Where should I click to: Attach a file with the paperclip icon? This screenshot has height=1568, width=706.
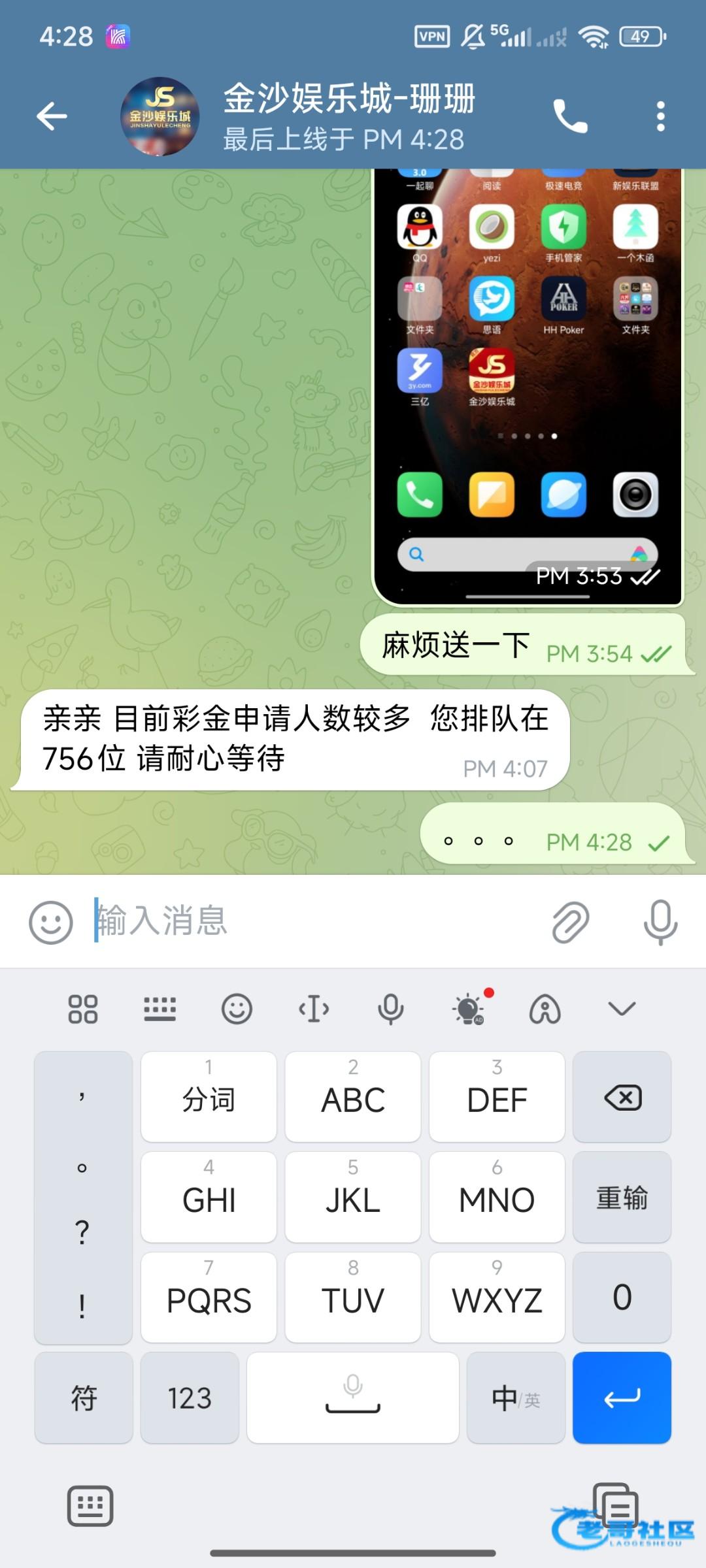click(570, 922)
